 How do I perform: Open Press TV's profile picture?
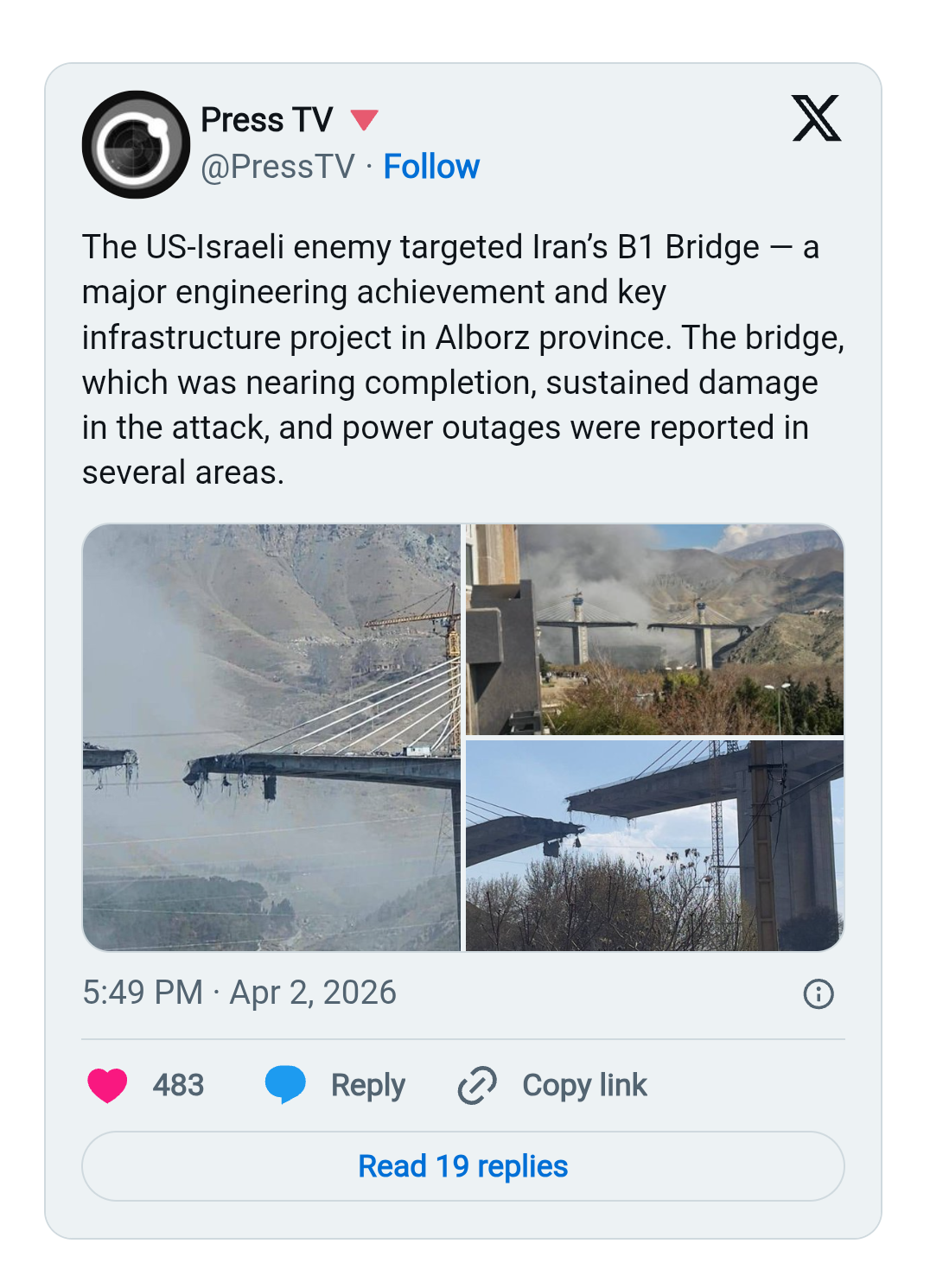(136, 144)
